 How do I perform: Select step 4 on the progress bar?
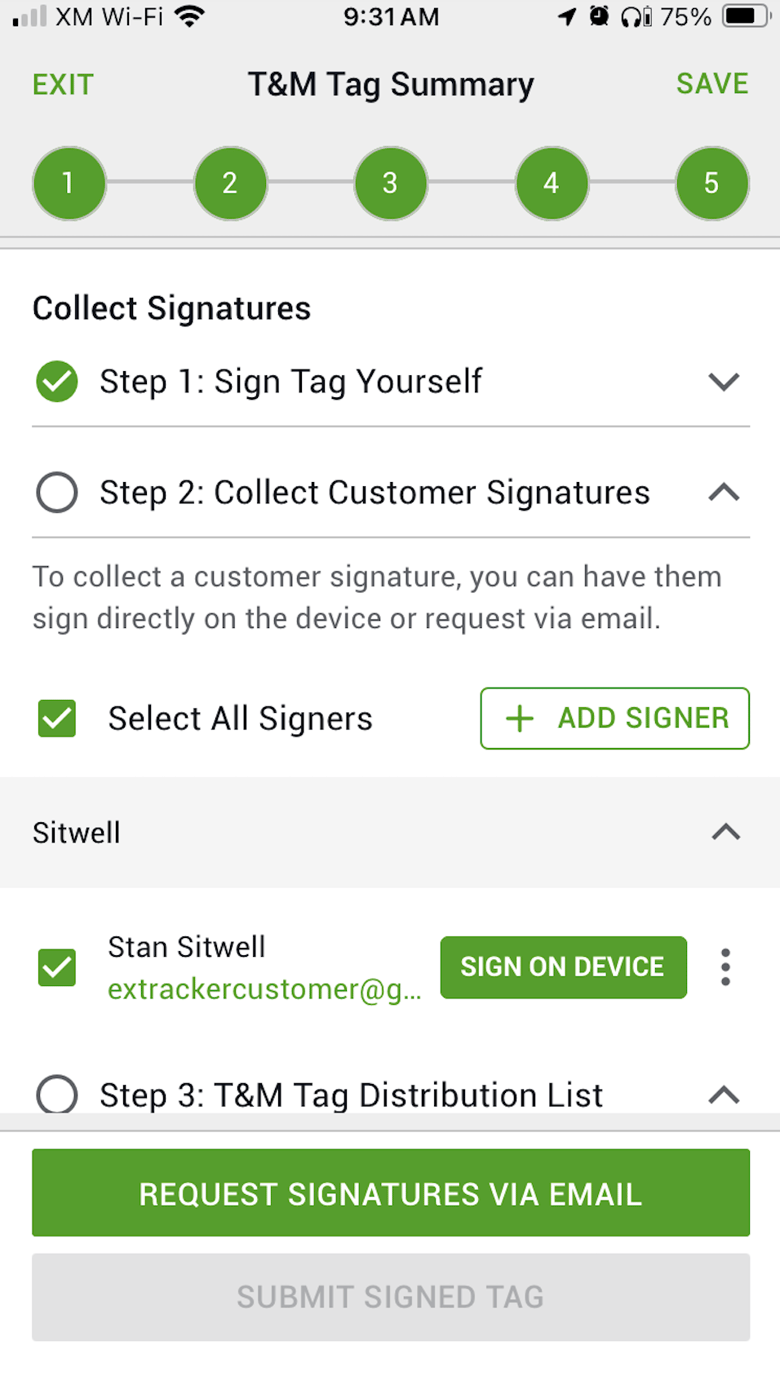[551, 183]
